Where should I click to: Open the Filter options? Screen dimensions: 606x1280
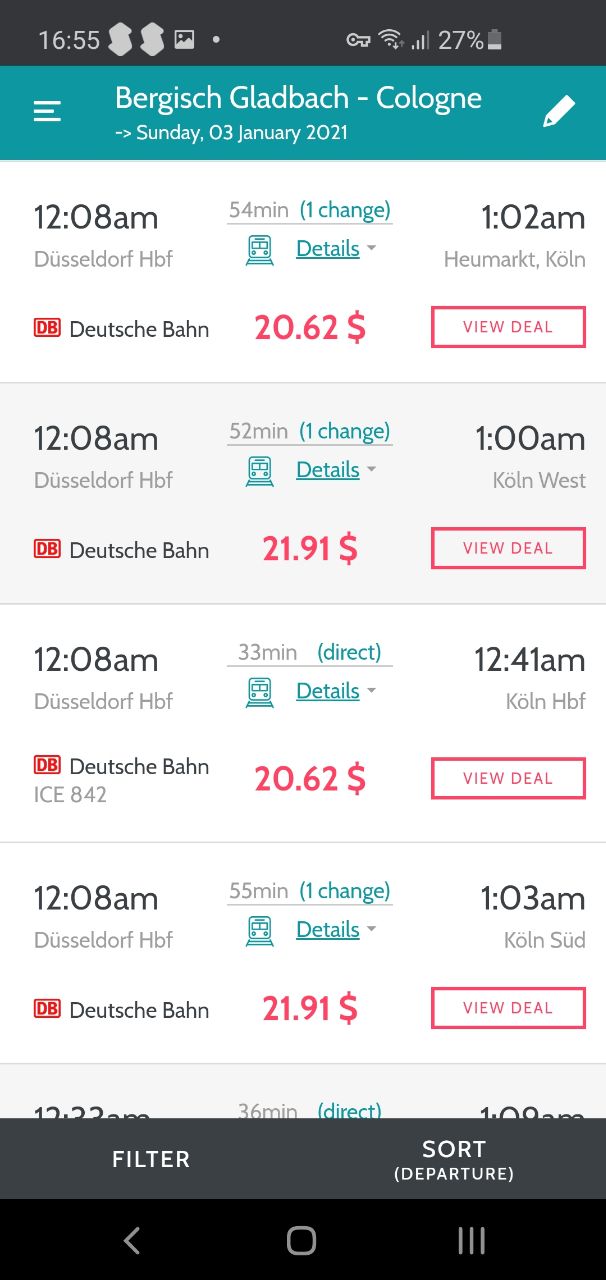[151, 1159]
